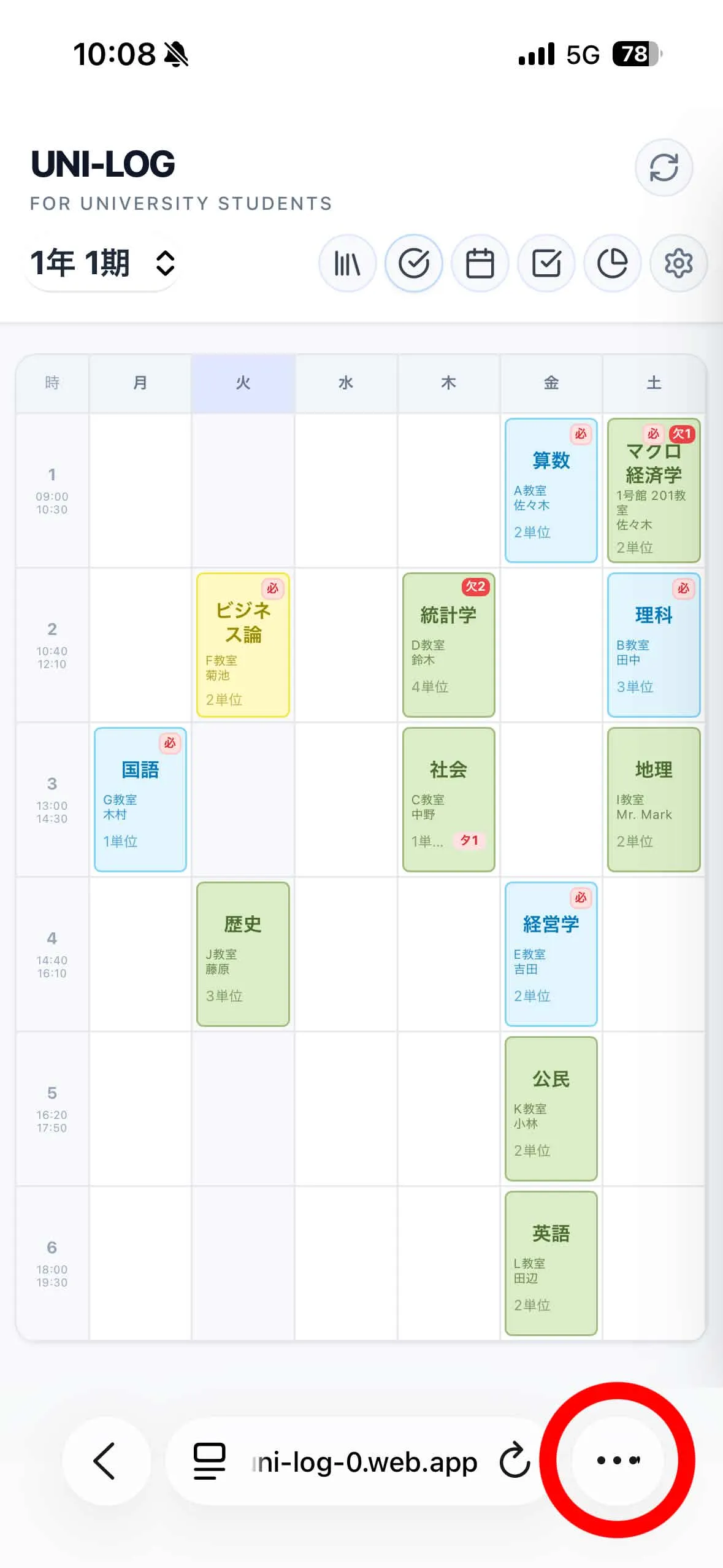Open the browser's three-dot menu
This screenshot has height=1568, width=723.
point(618,1460)
